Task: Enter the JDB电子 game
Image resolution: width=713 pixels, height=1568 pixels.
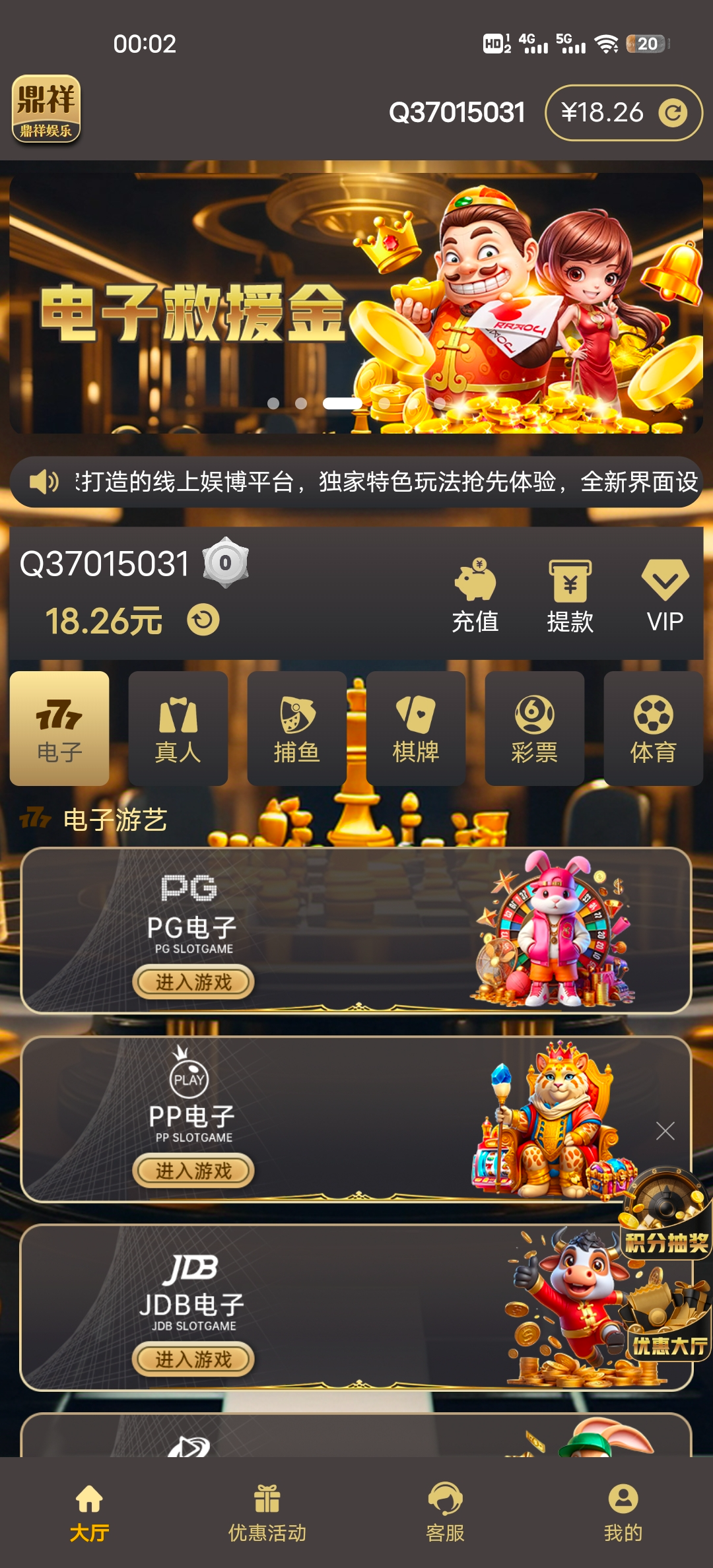Action: [x=193, y=1359]
